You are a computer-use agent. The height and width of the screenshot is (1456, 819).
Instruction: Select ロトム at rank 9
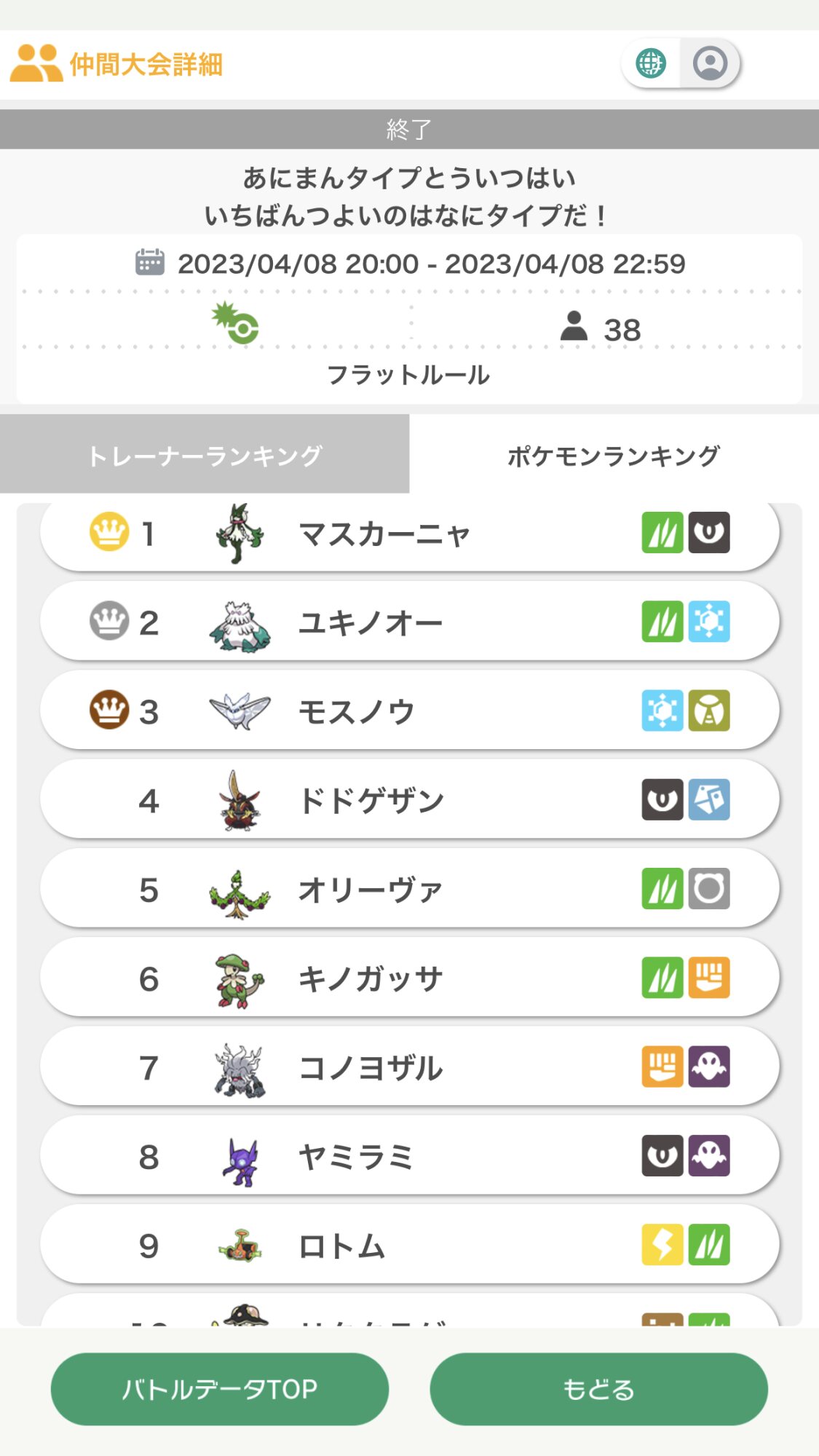pos(409,1245)
